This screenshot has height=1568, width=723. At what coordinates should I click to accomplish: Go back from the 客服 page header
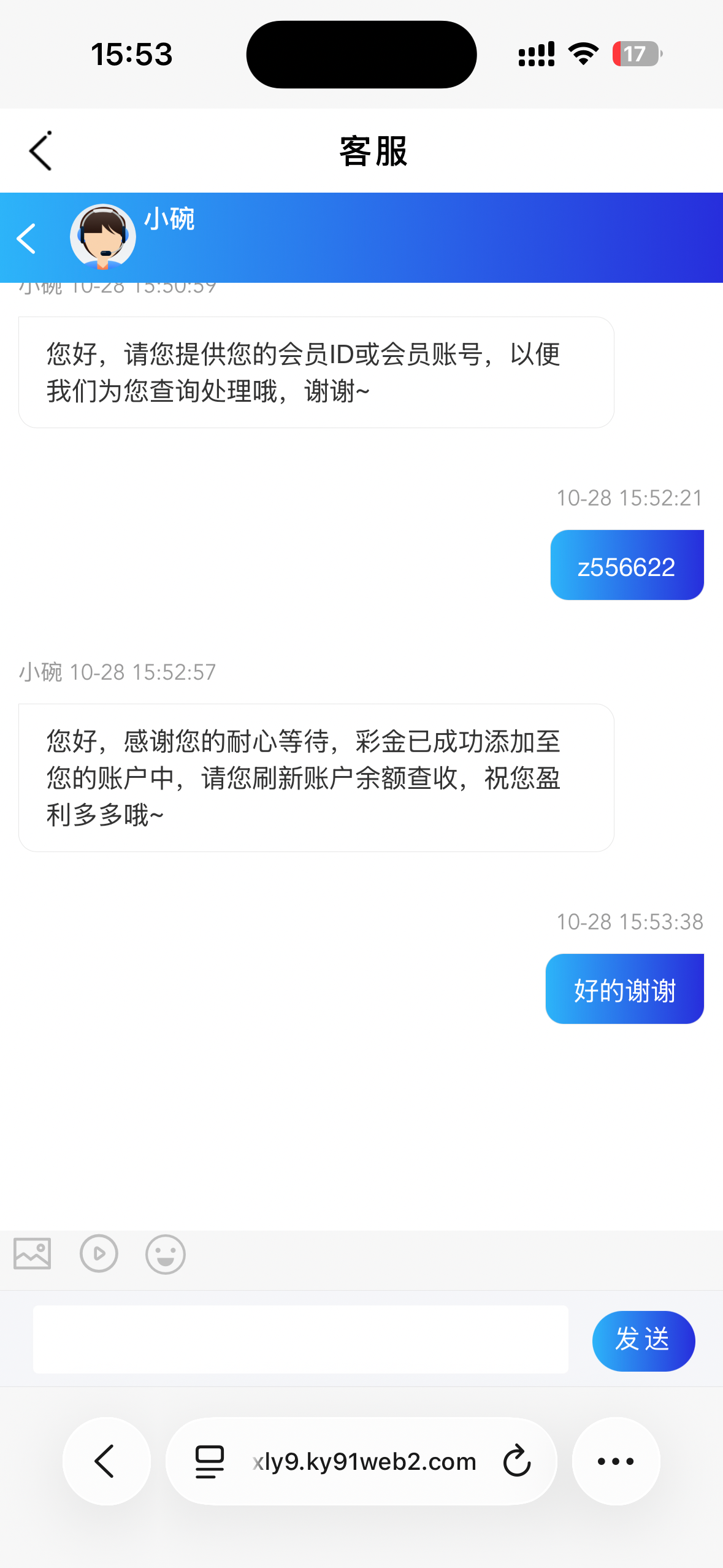tap(40, 151)
